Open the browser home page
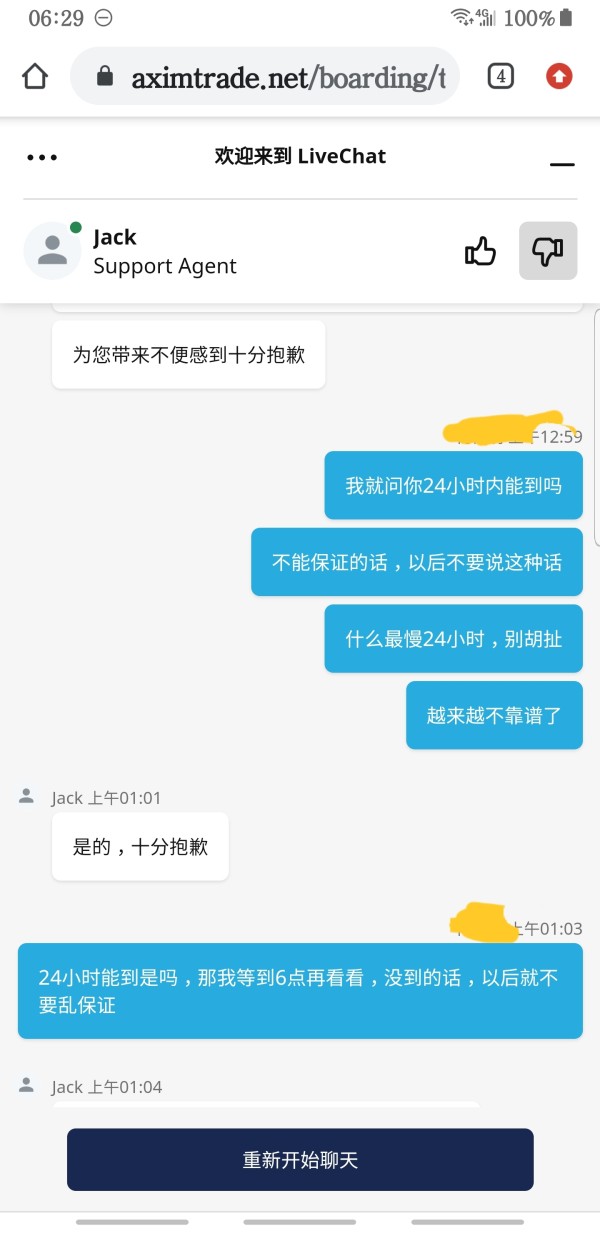The image size is (600, 1233). [35, 76]
